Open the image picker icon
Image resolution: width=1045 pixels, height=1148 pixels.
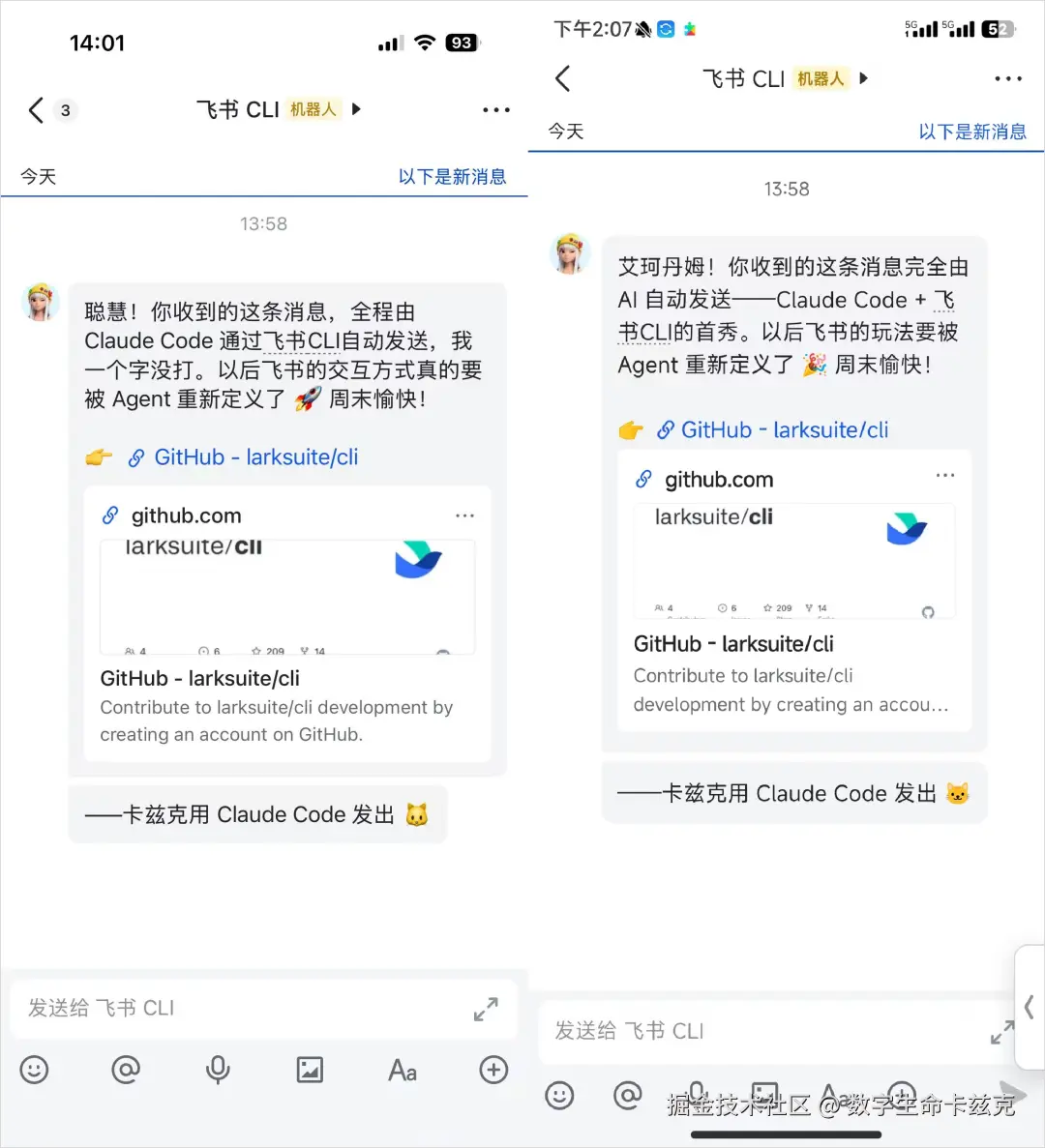[308, 1071]
